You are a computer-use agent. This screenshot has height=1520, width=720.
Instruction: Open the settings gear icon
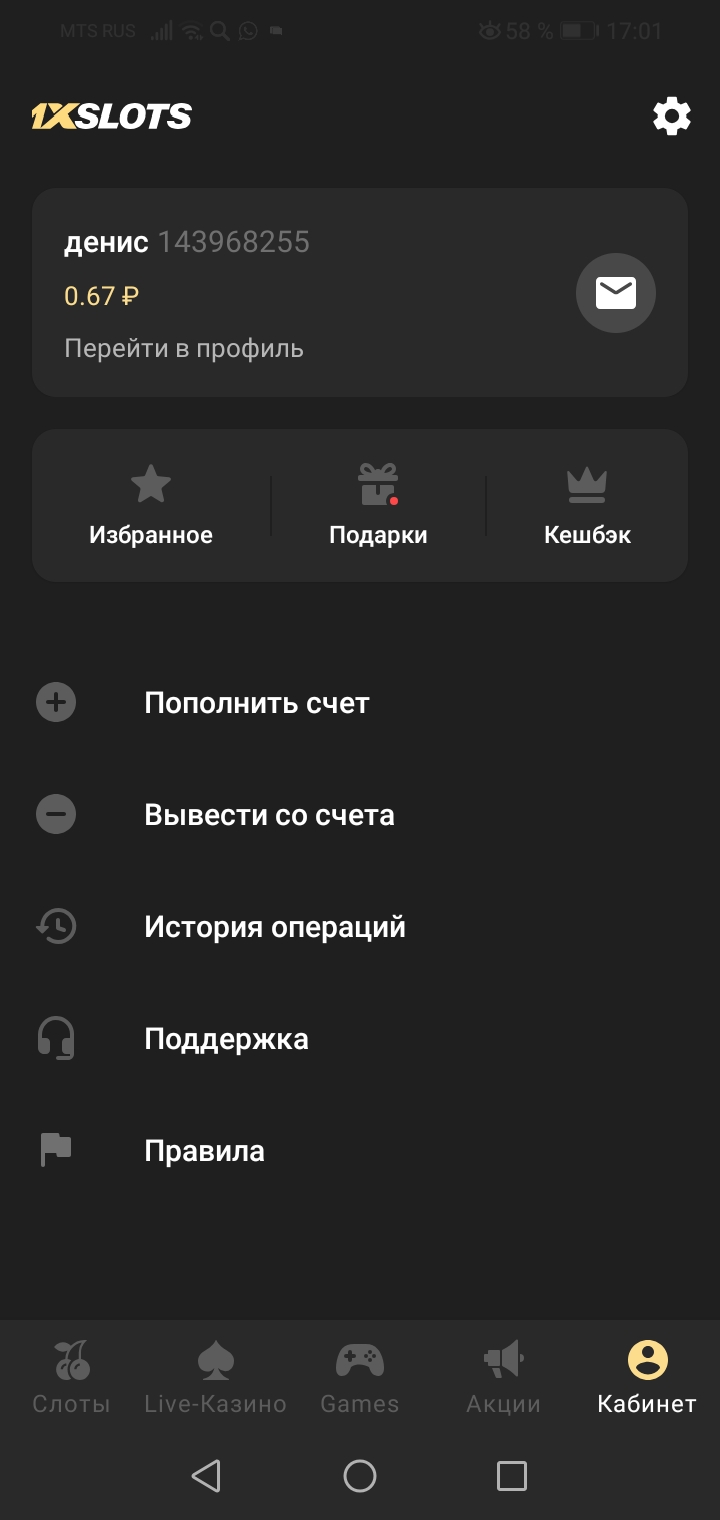(671, 117)
